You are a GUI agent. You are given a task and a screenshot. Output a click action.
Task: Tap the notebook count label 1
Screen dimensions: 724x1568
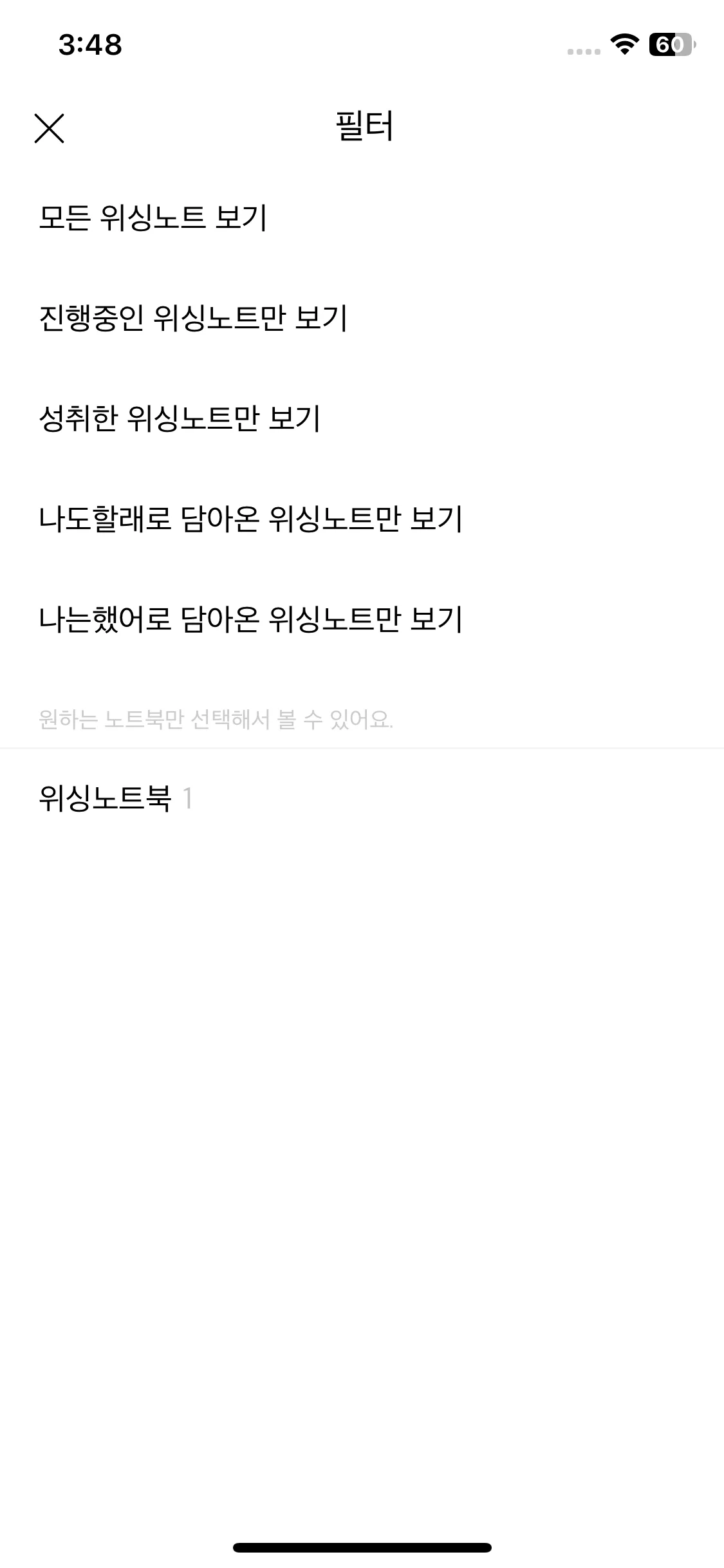(x=189, y=798)
